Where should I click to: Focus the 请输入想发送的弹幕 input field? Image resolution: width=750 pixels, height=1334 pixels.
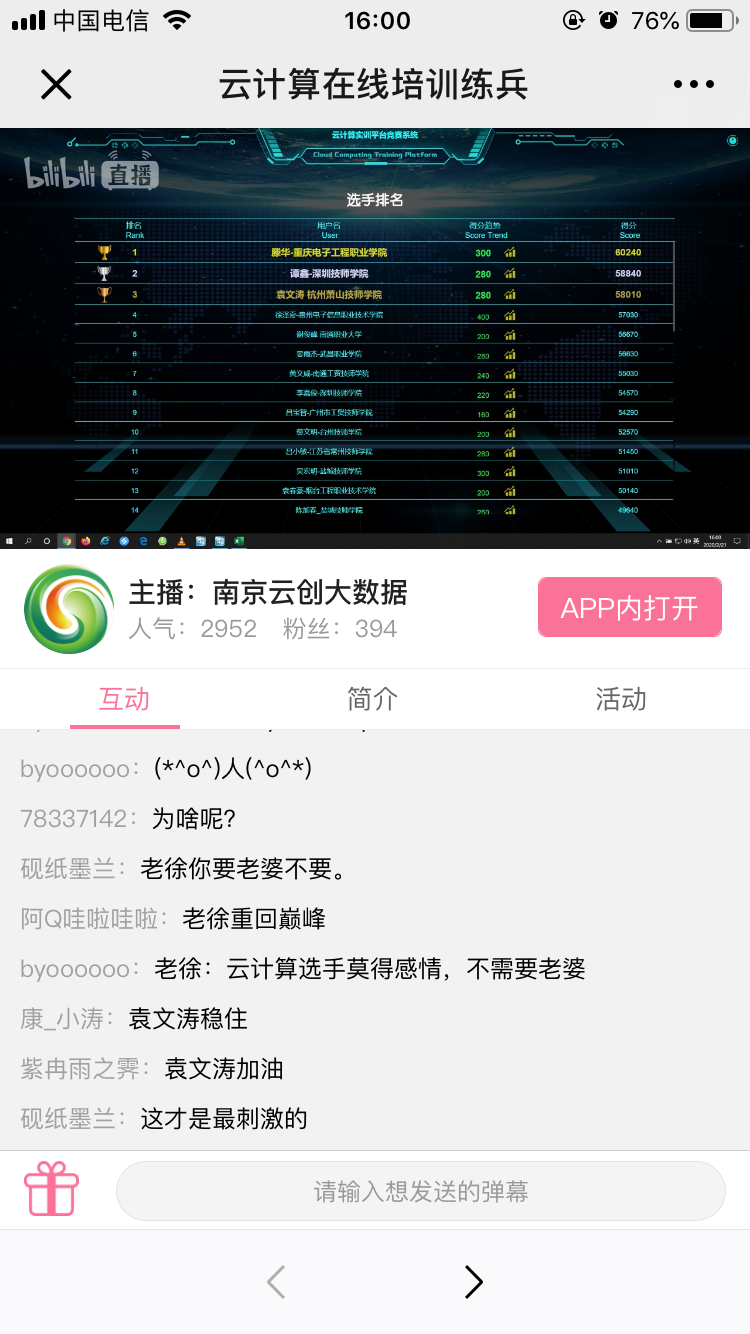420,1191
